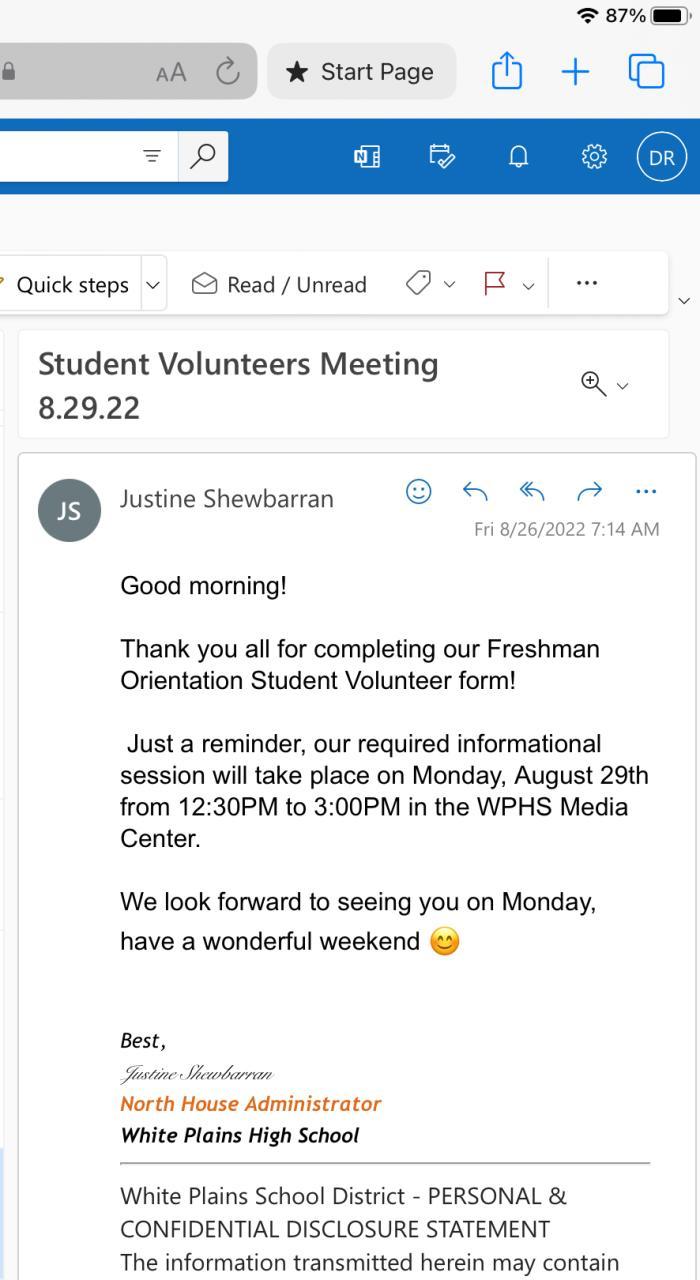Reload the page in the browser
Image resolution: width=700 pixels, height=1280 pixels.
coord(228,71)
